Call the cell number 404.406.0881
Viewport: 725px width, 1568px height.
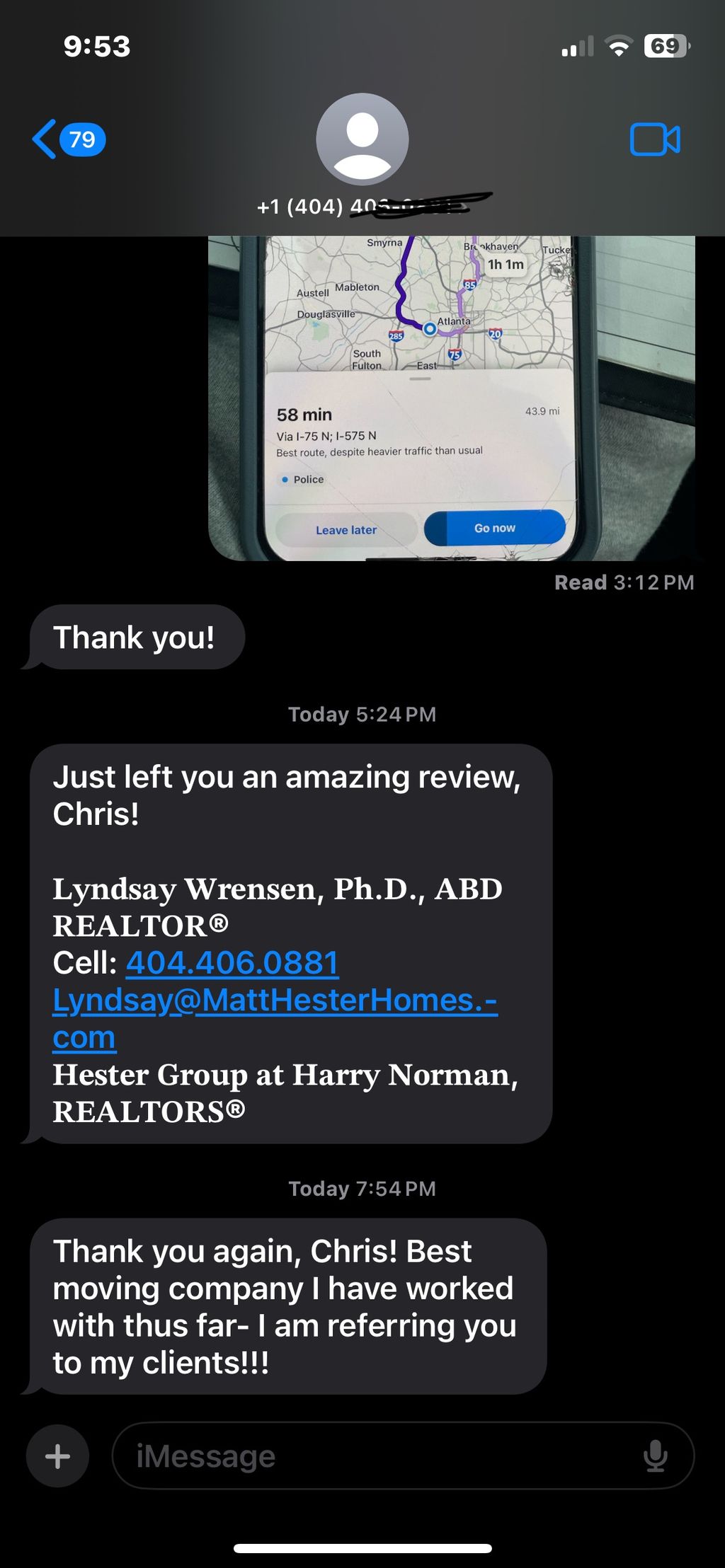click(x=232, y=963)
